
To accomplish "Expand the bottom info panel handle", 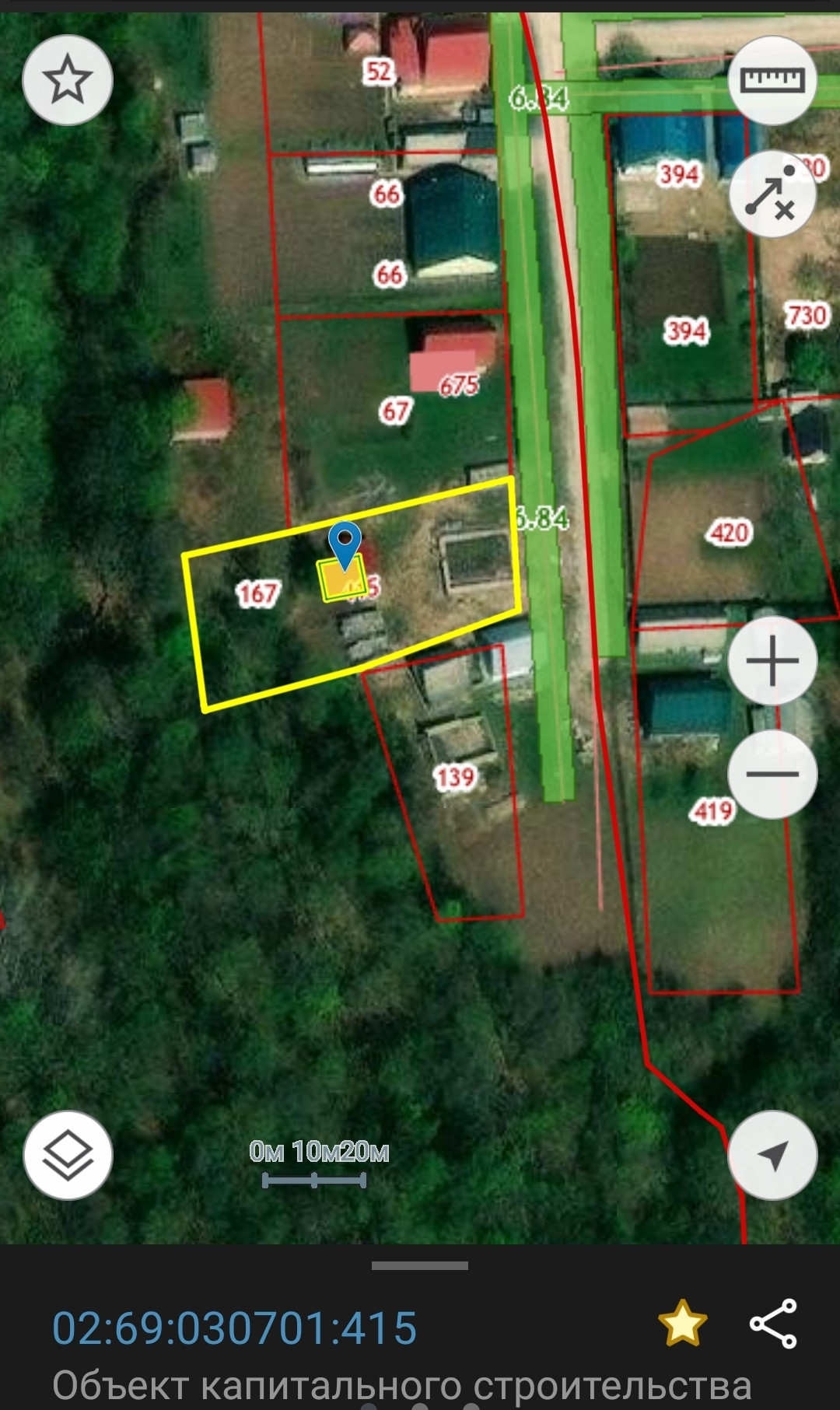I will [x=420, y=1266].
